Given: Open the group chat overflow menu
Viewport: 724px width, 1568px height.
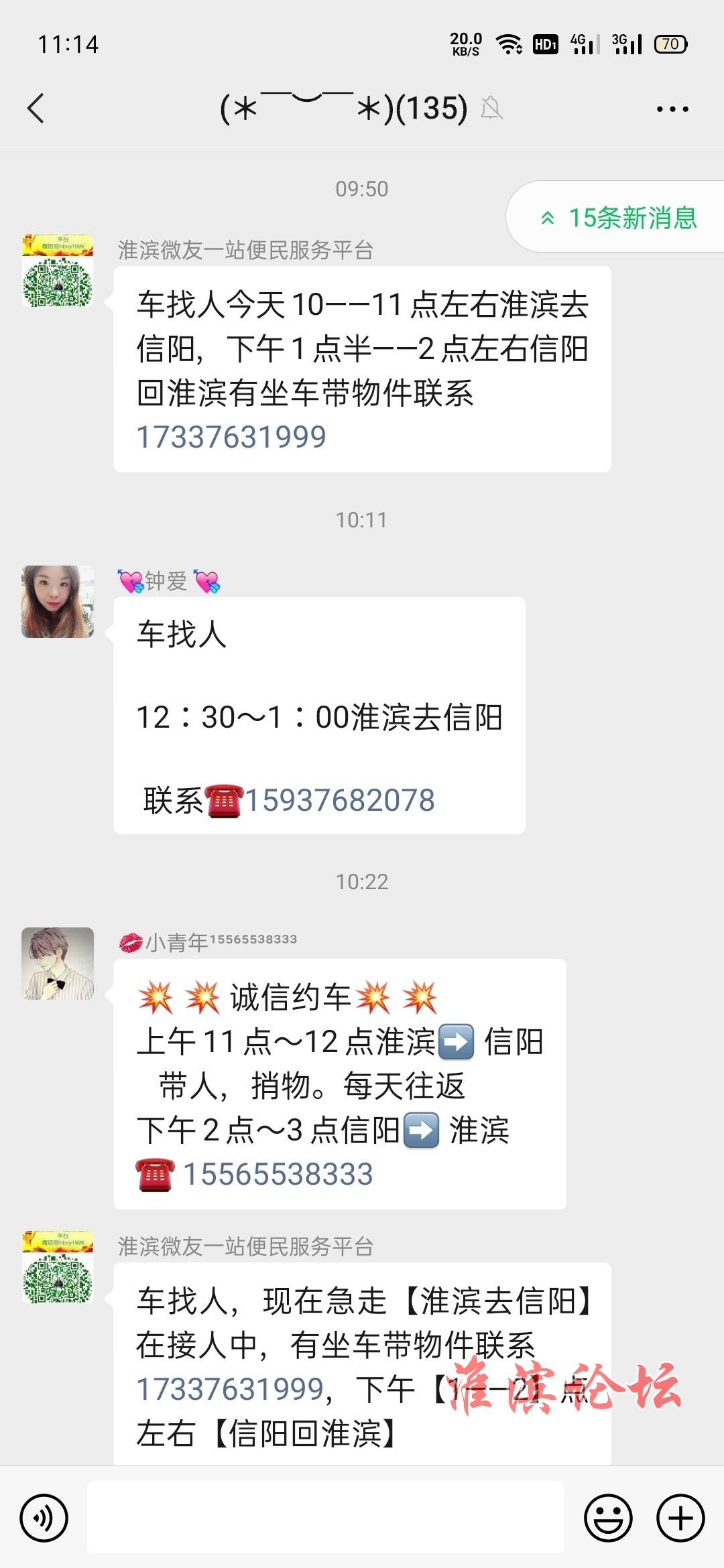Looking at the screenshot, I should (672, 109).
